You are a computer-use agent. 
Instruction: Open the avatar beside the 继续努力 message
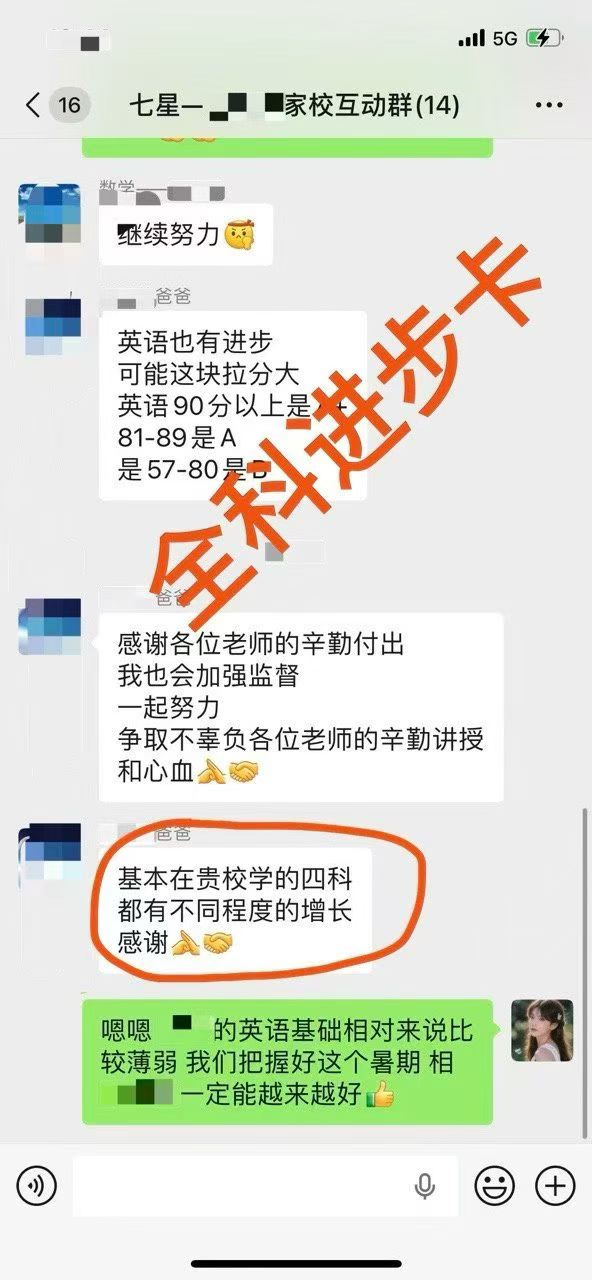click(50, 214)
